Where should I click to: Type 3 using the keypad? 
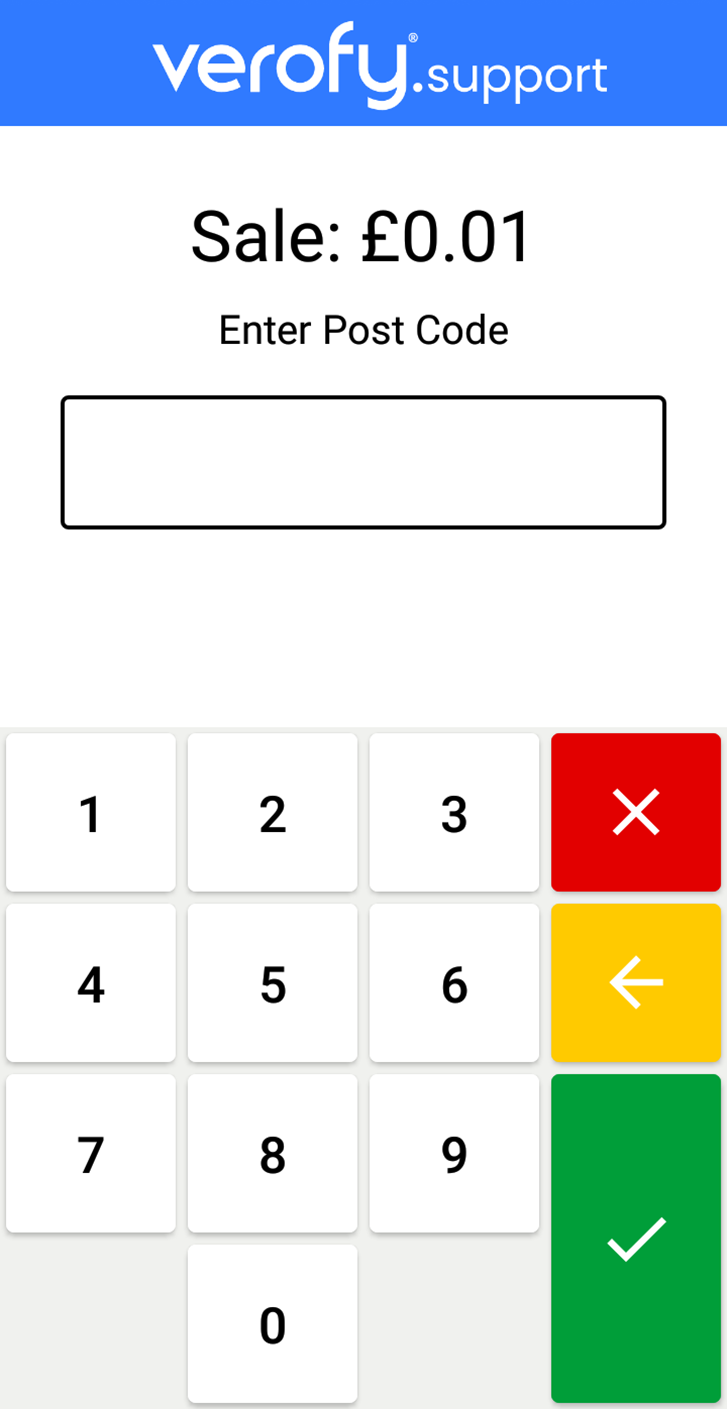point(454,813)
